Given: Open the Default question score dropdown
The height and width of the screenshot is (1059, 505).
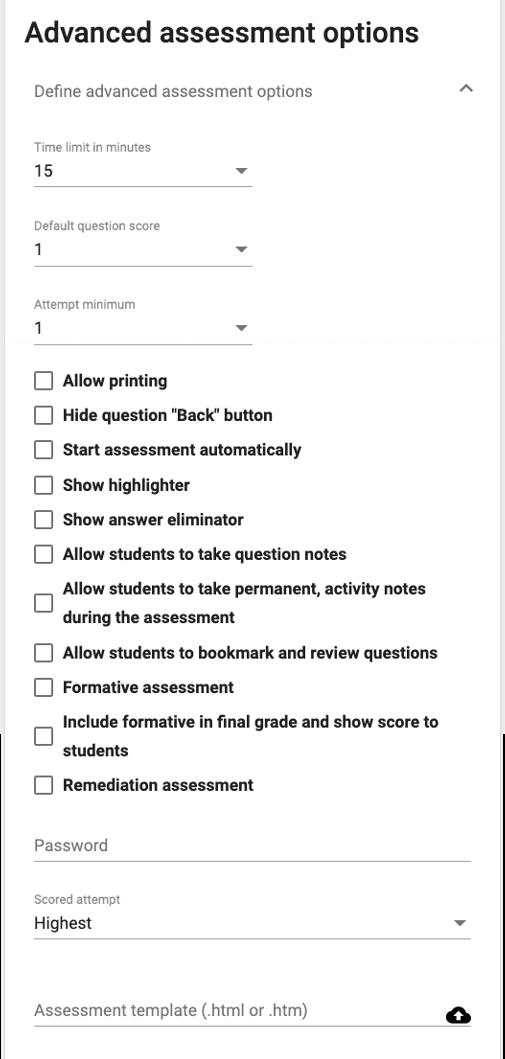Looking at the screenshot, I should tap(143, 250).
